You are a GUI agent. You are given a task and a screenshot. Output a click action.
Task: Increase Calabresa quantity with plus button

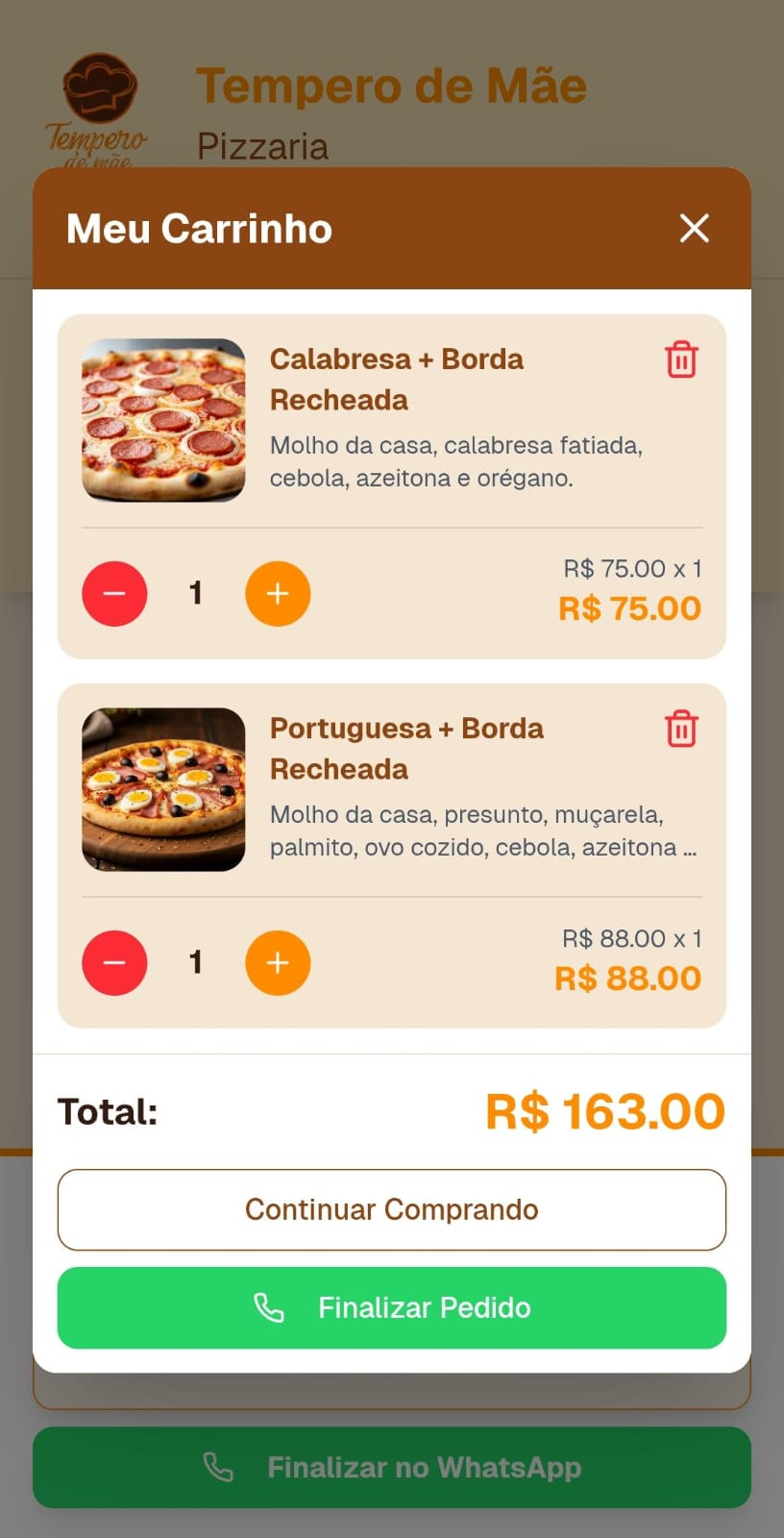tap(278, 593)
